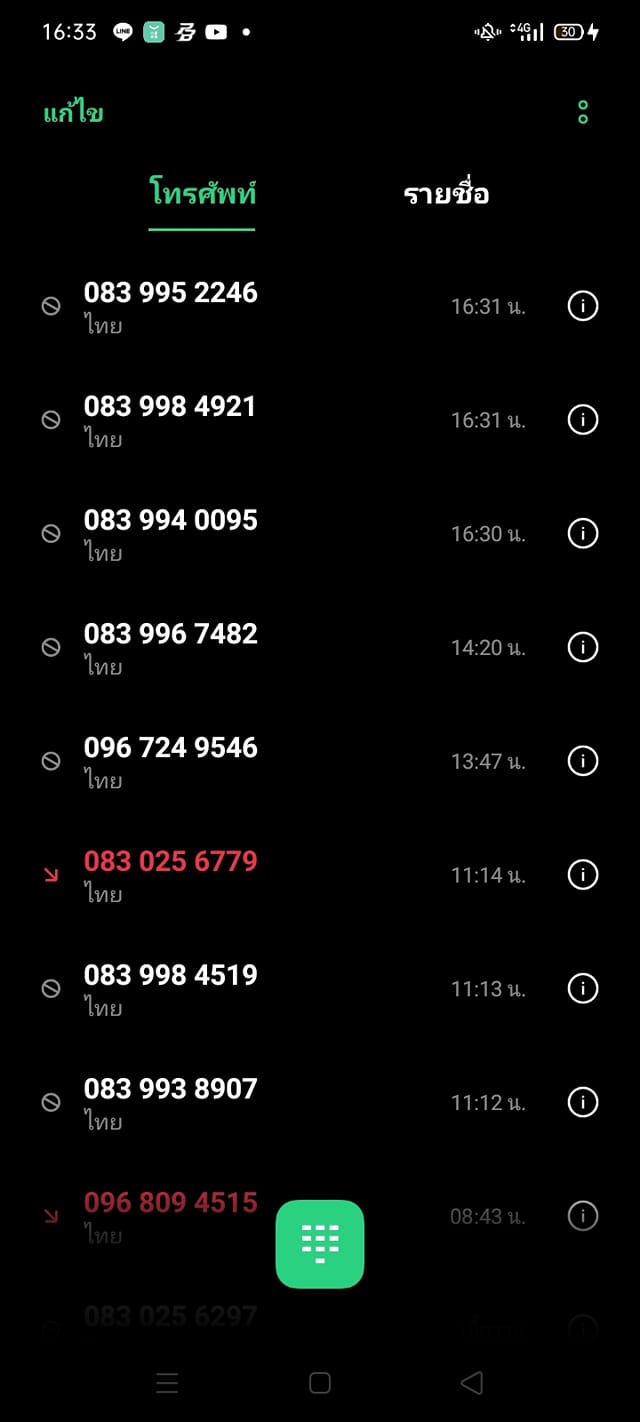
Task: Go back using the system back button
Action: click(471, 1382)
